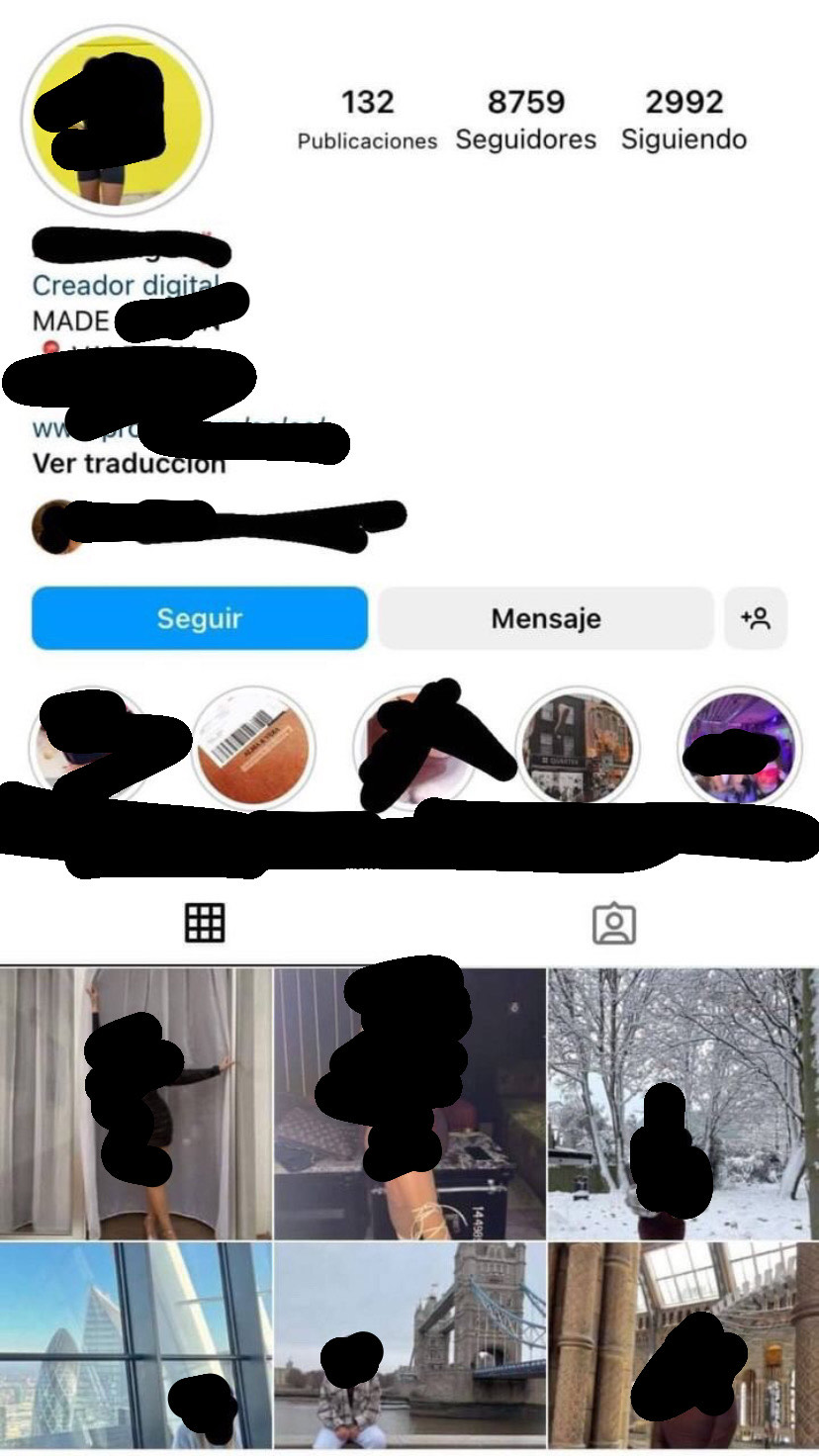
Task: Switch to the Seguidores tab
Action: pyautogui.click(x=525, y=119)
